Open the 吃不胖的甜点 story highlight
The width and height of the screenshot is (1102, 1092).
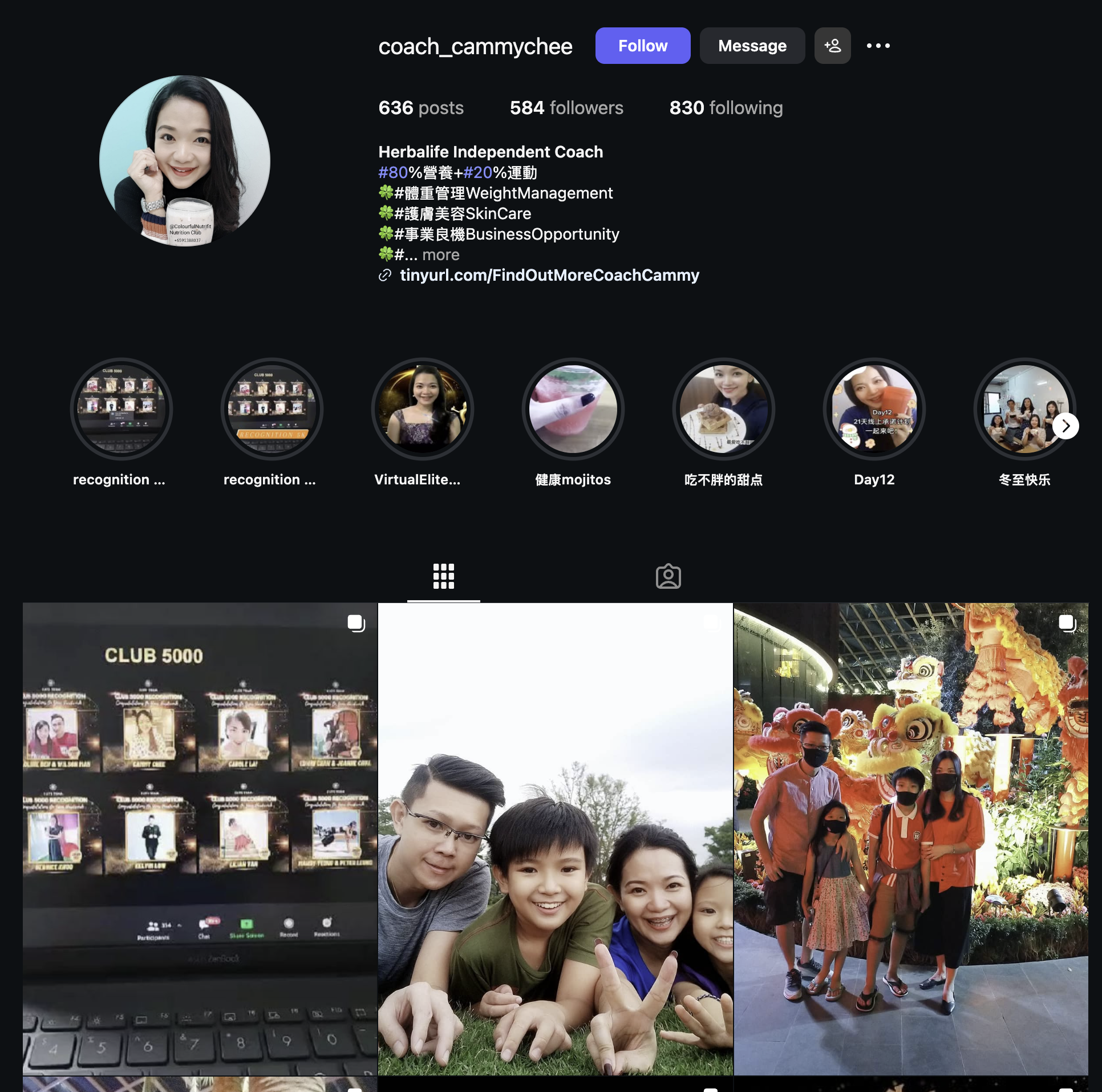tap(723, 409)
